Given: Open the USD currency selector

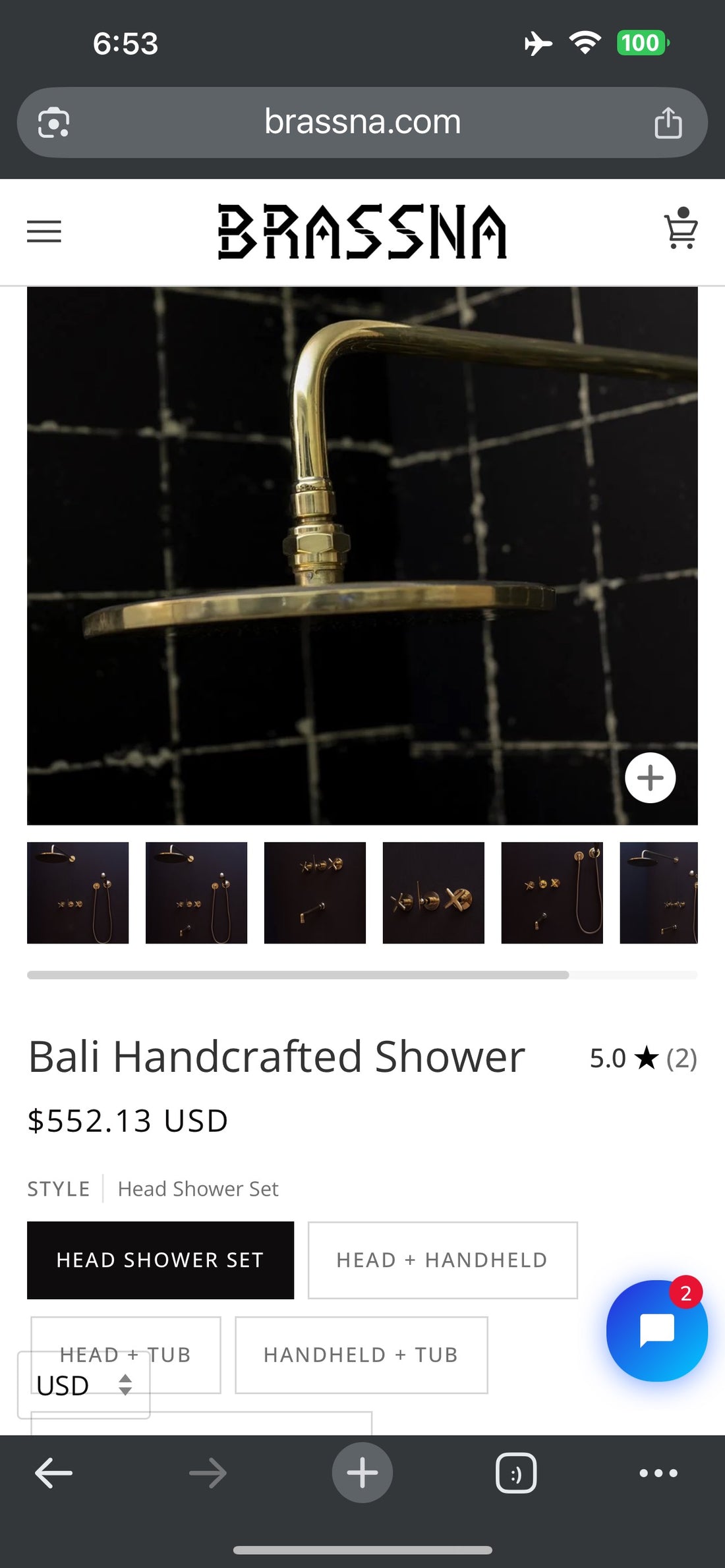Looking at the screenshot, I should [x=84, y=1386].
